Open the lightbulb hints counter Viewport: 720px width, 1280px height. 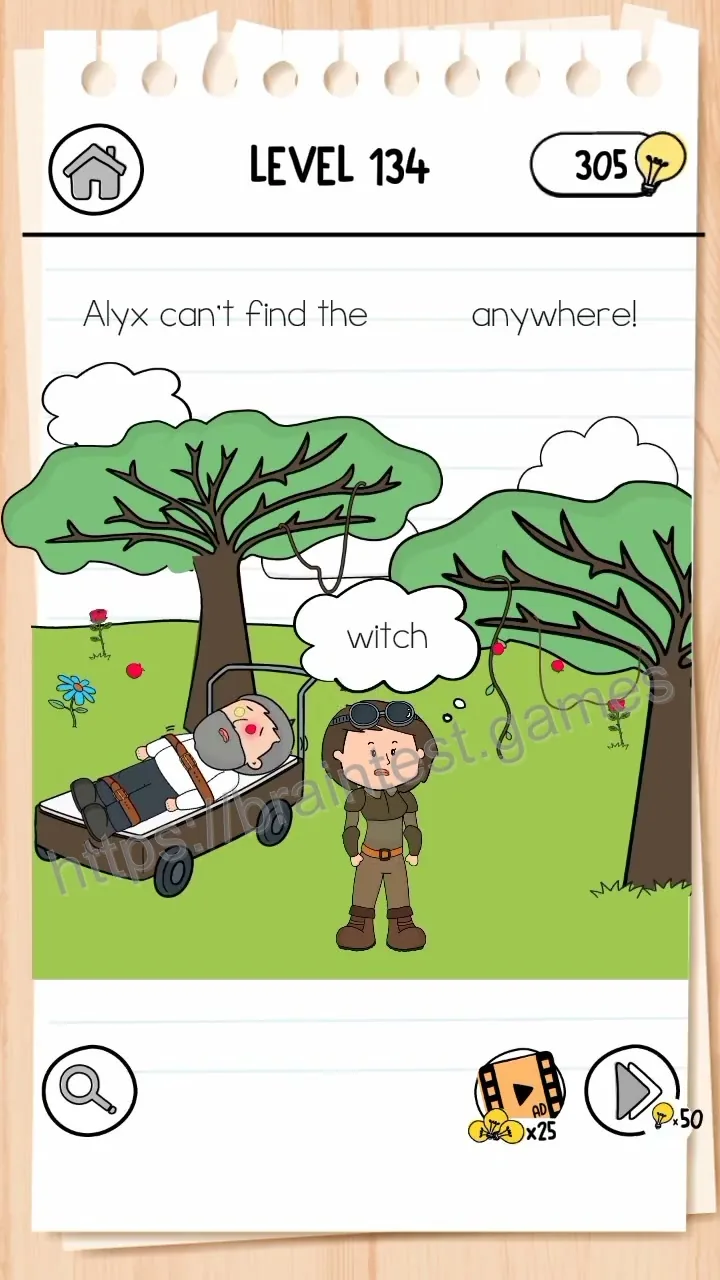coord(608,164)
